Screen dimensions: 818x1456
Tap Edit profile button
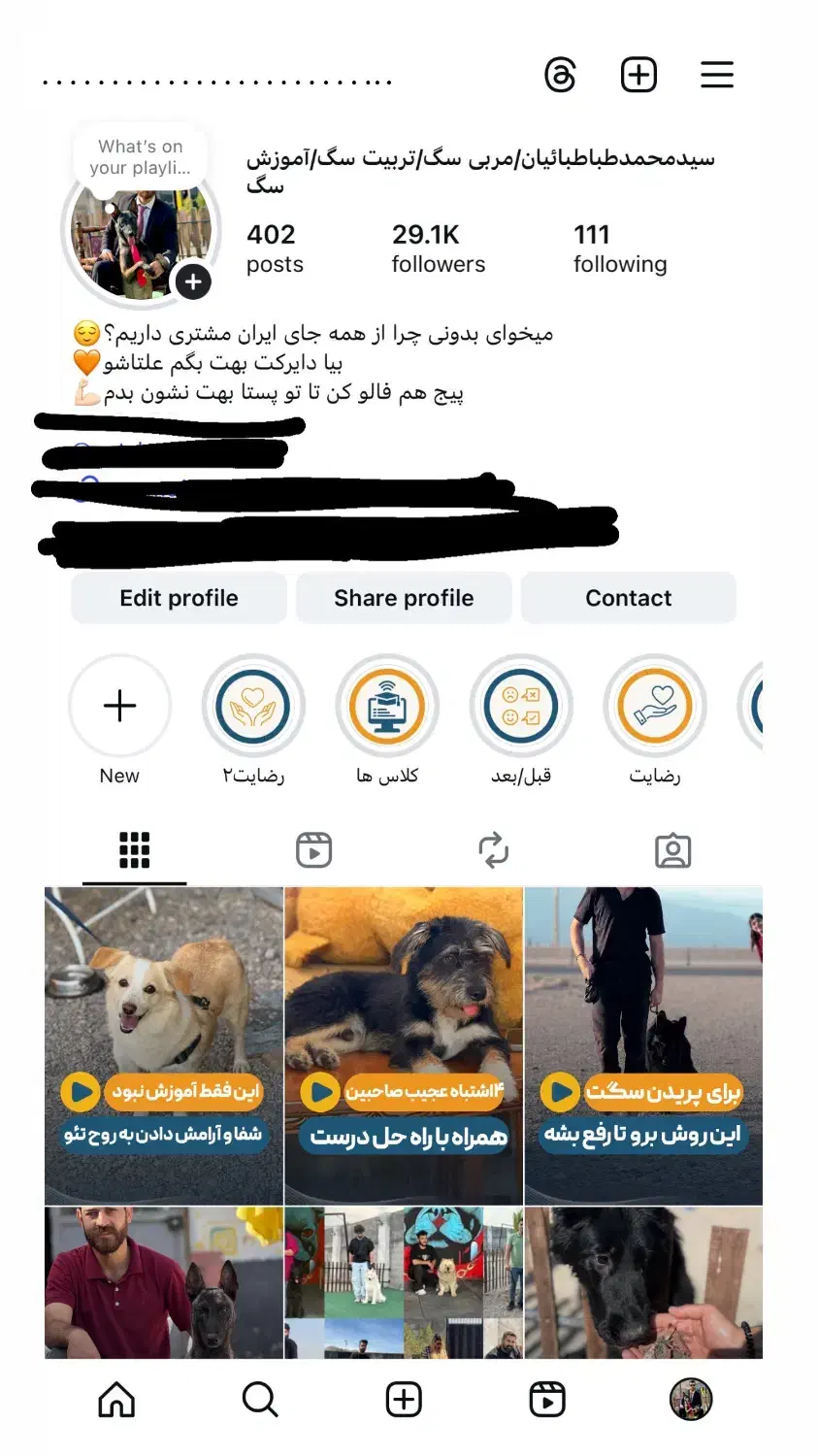click(x=179, y=598)
